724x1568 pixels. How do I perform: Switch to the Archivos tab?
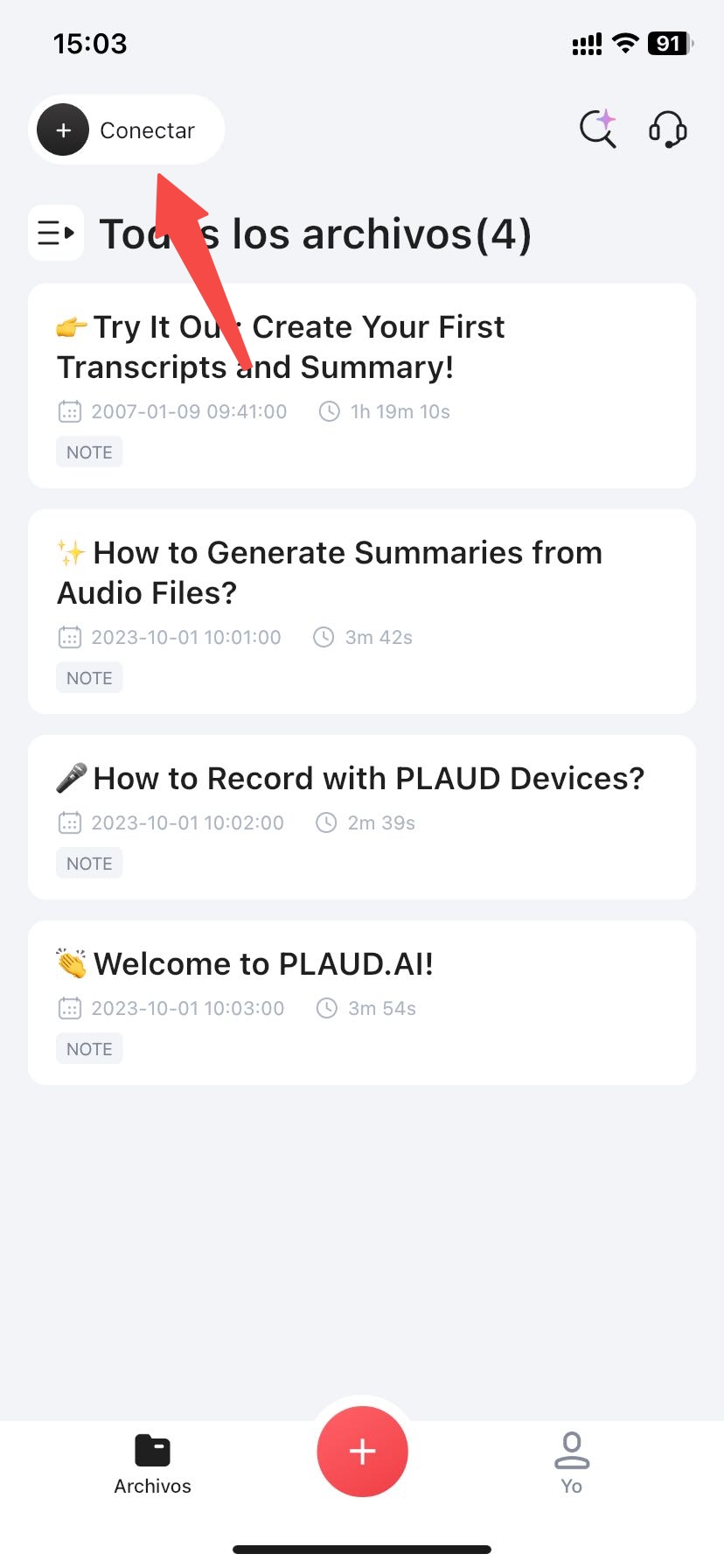152,1465
